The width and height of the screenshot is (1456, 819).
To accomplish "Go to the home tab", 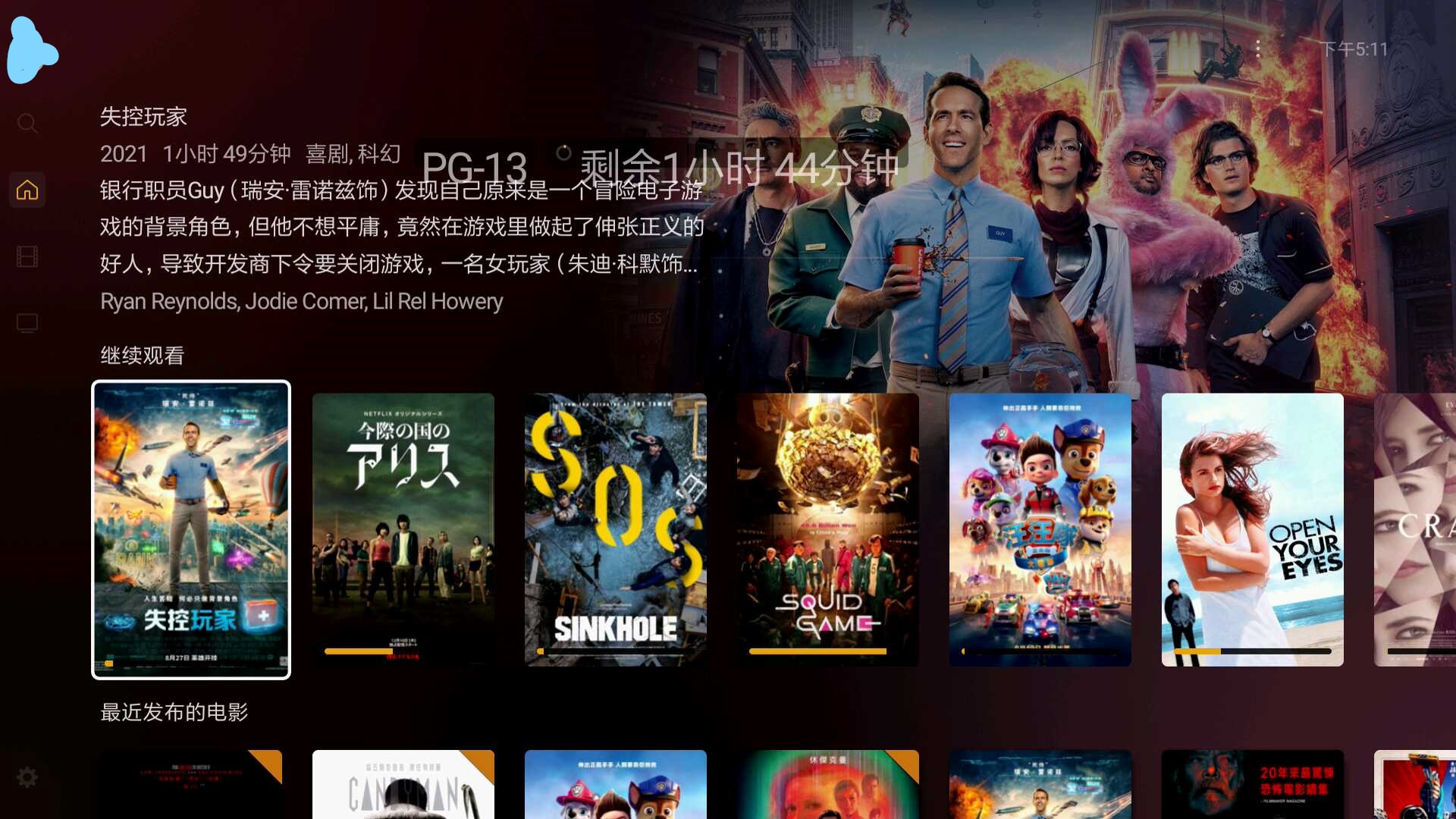I will (x=27, y=190).
